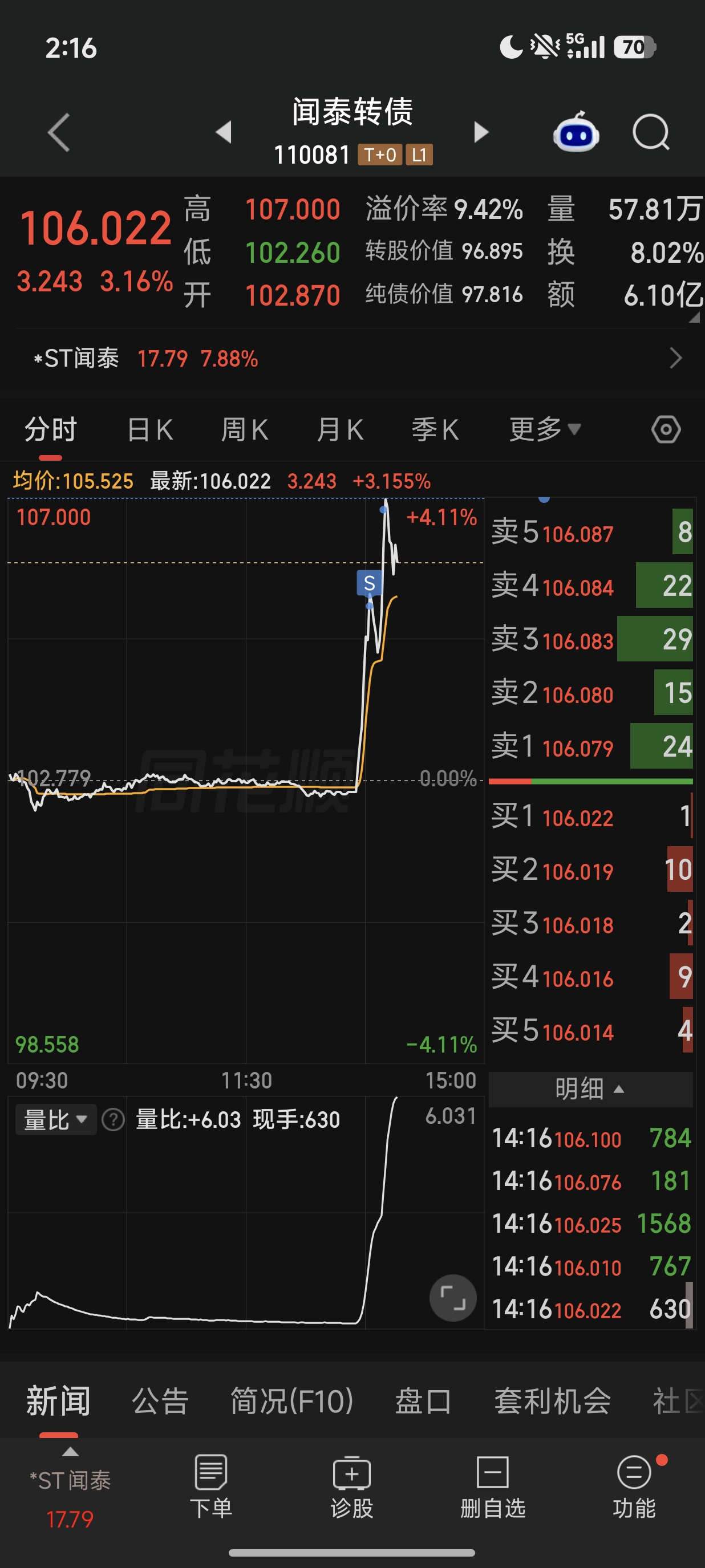705x1568 pixels.
Task: Toggle the 明细 trade detail panel
Action: click(590, 1089)
